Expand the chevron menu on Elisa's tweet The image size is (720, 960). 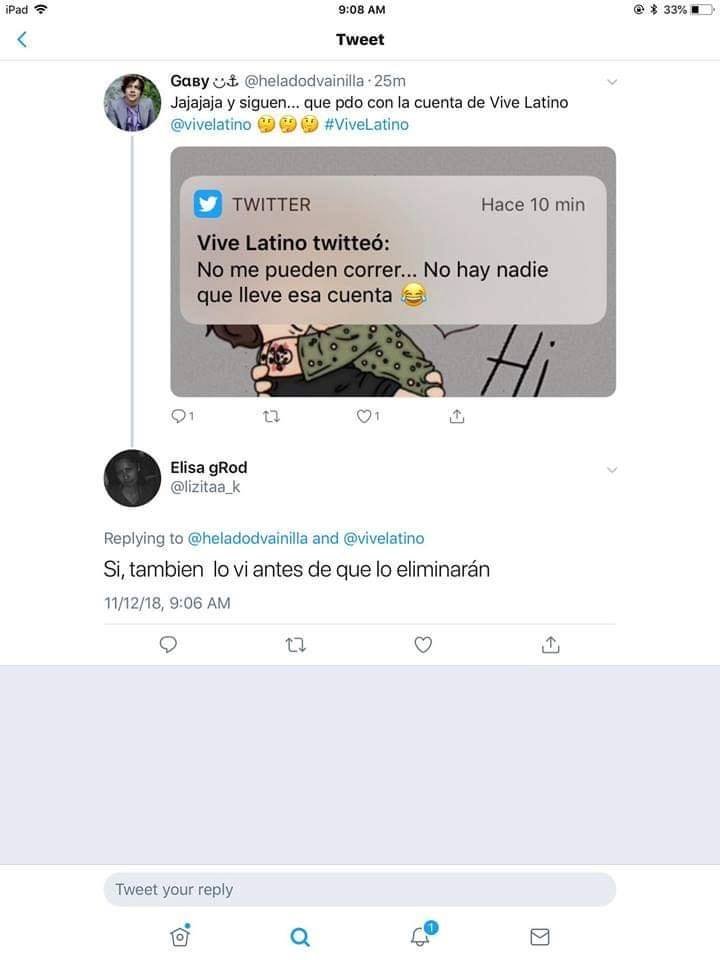tap(613, 469)
